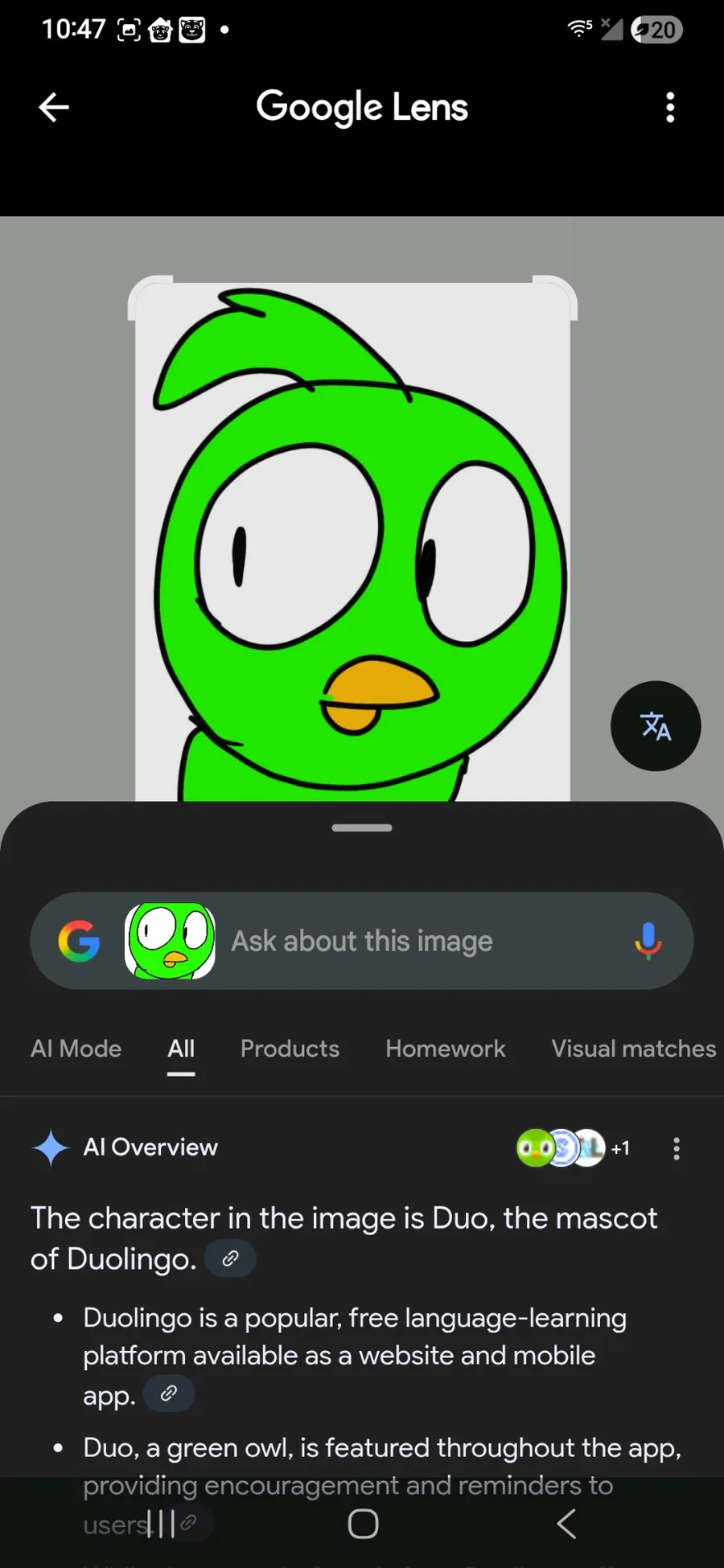Start voice search with the microphone

point(648,941)
